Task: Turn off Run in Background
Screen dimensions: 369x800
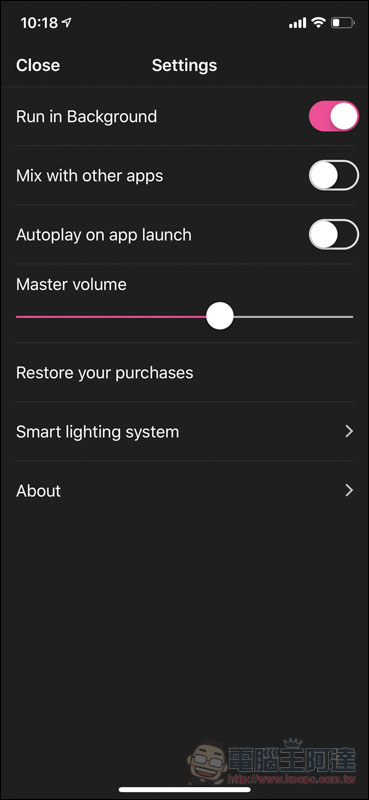Action: pyautogui.click(x=334, y=116)
